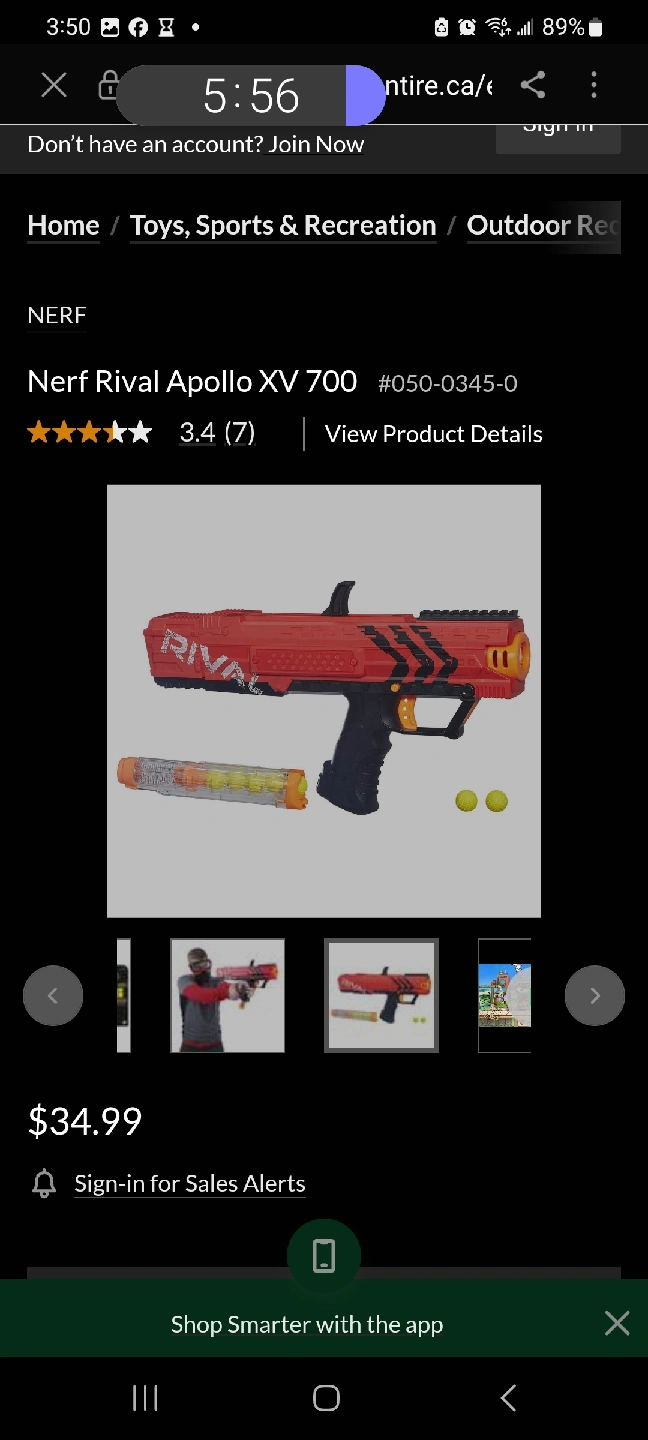
Task: Show next product image with right arrow
Action: [x=594, y=995]
